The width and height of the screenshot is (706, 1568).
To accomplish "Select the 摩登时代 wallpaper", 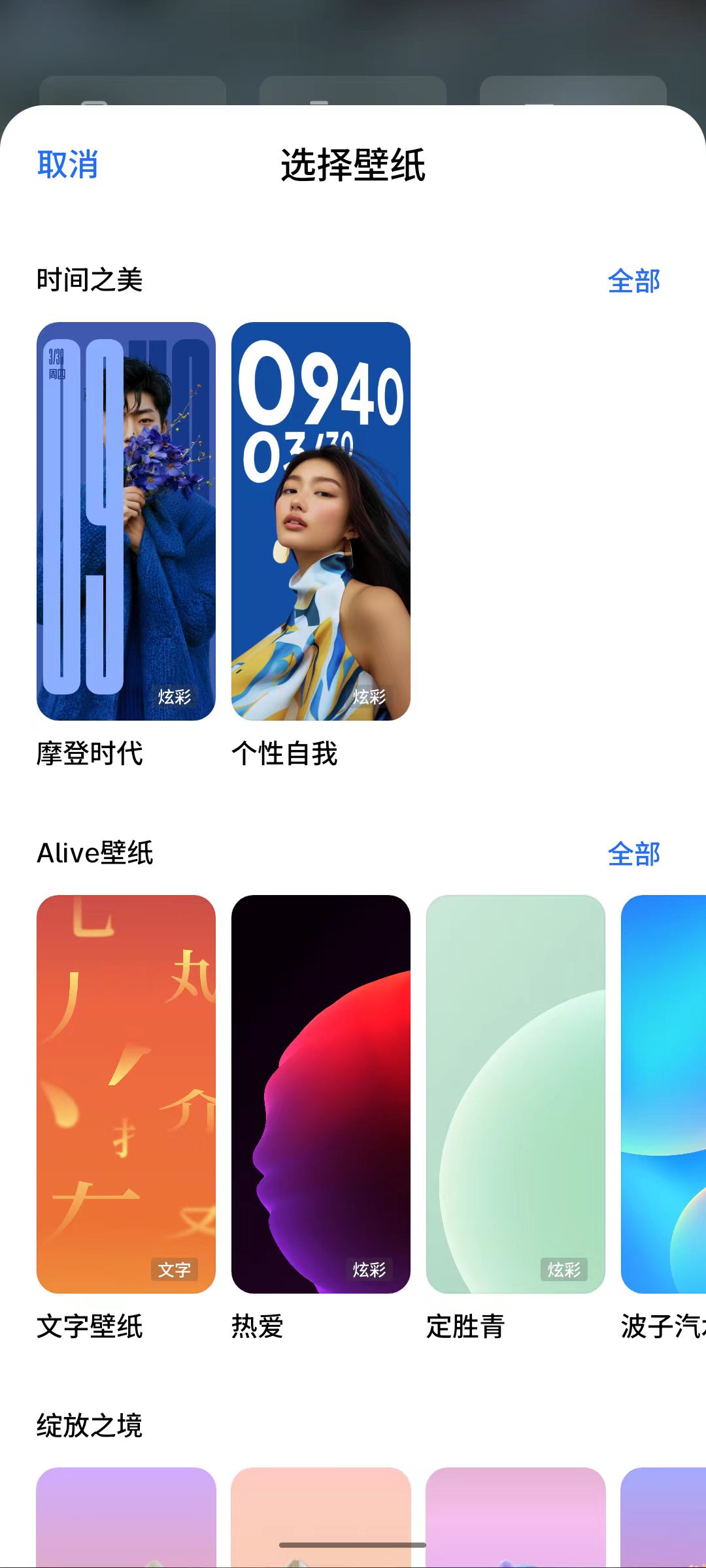I will coord(126,521).
